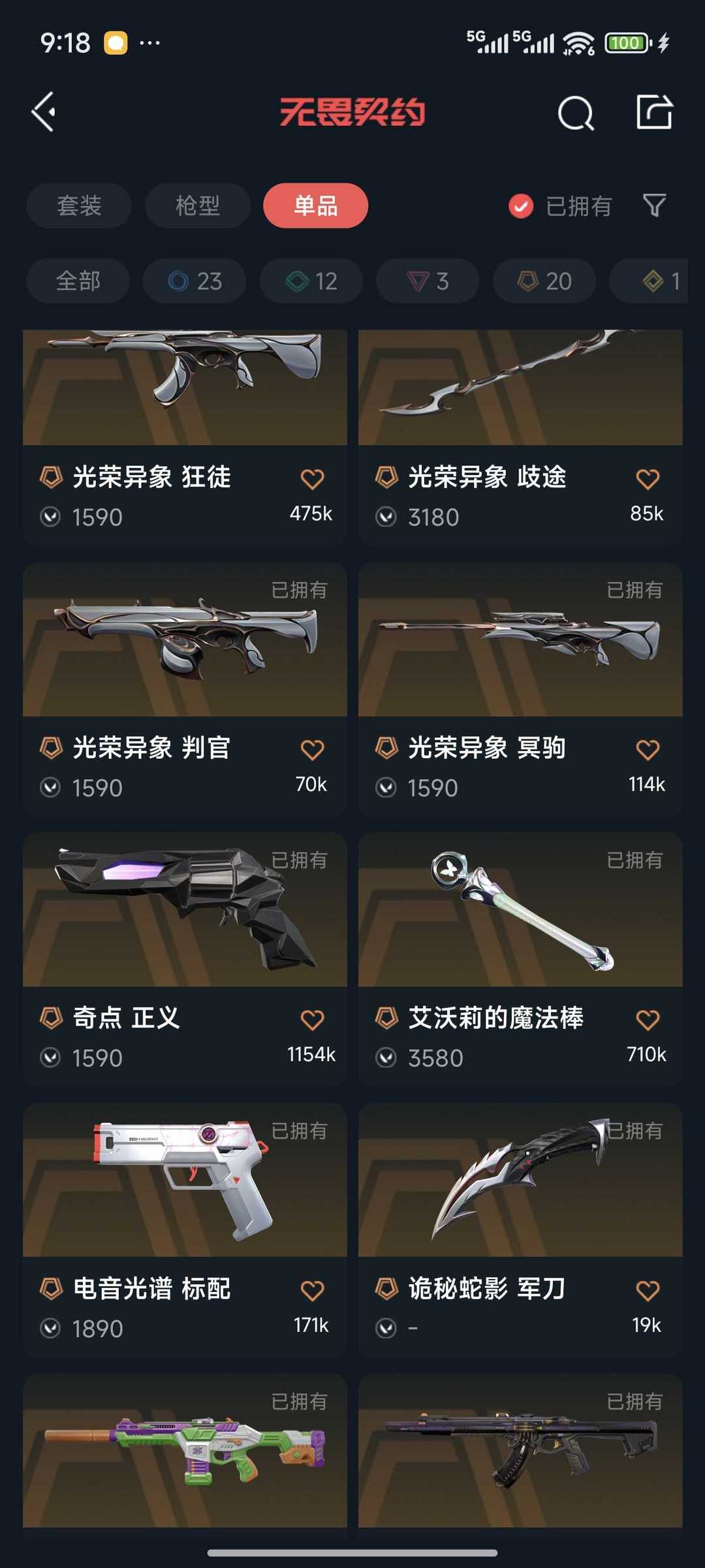Like the 奇点 正义 skin
The image size is (705, 1568).
[312, 1020]
